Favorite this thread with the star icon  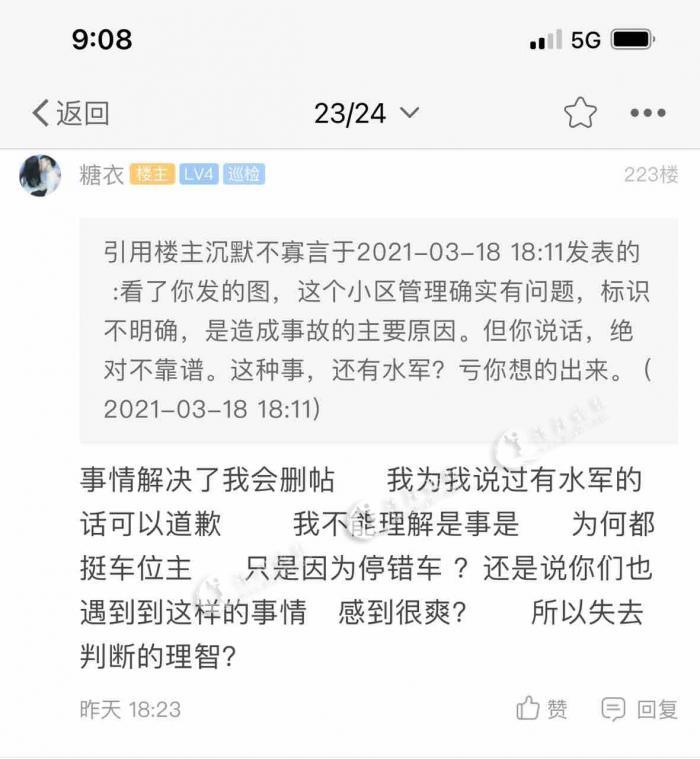tap(580, 113)
